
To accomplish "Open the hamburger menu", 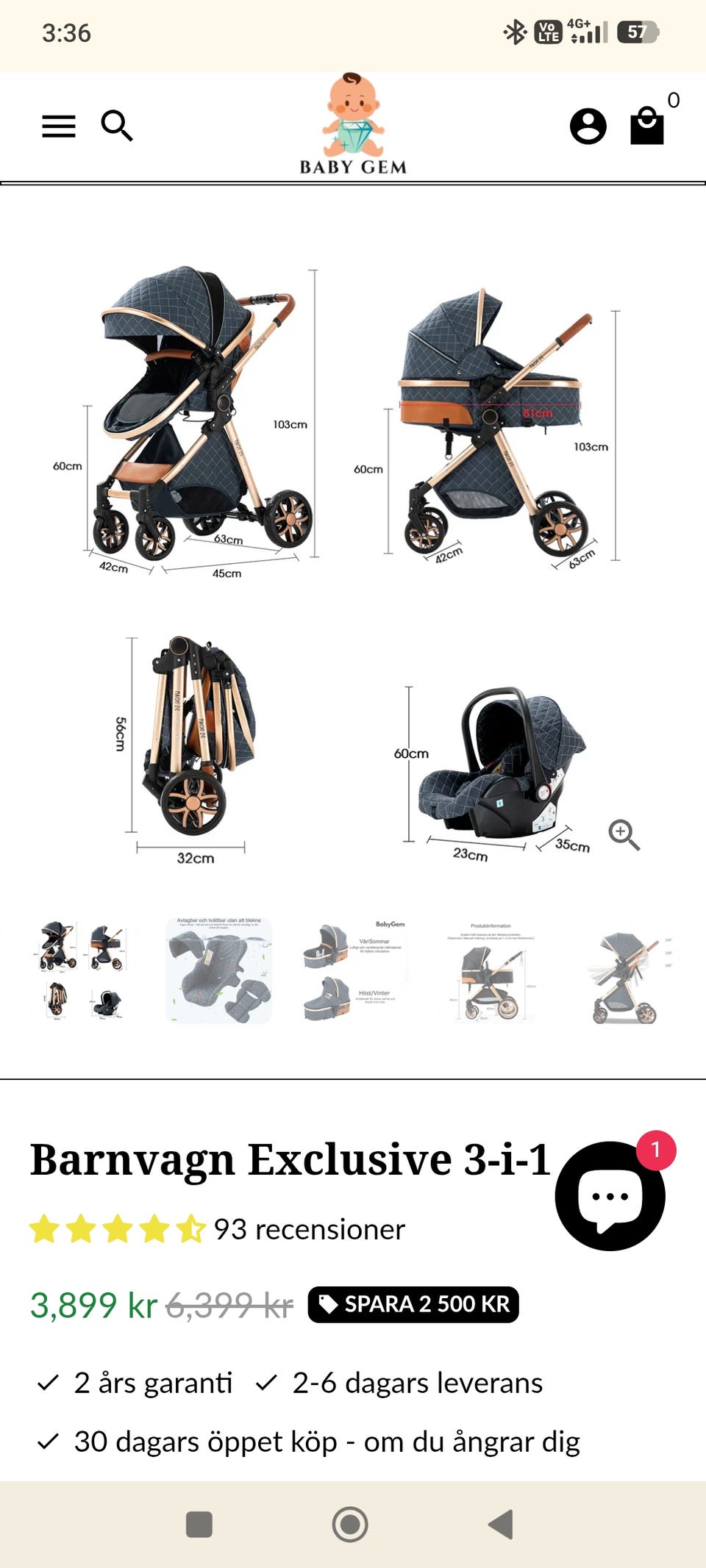I will click(x=59, y=126).
